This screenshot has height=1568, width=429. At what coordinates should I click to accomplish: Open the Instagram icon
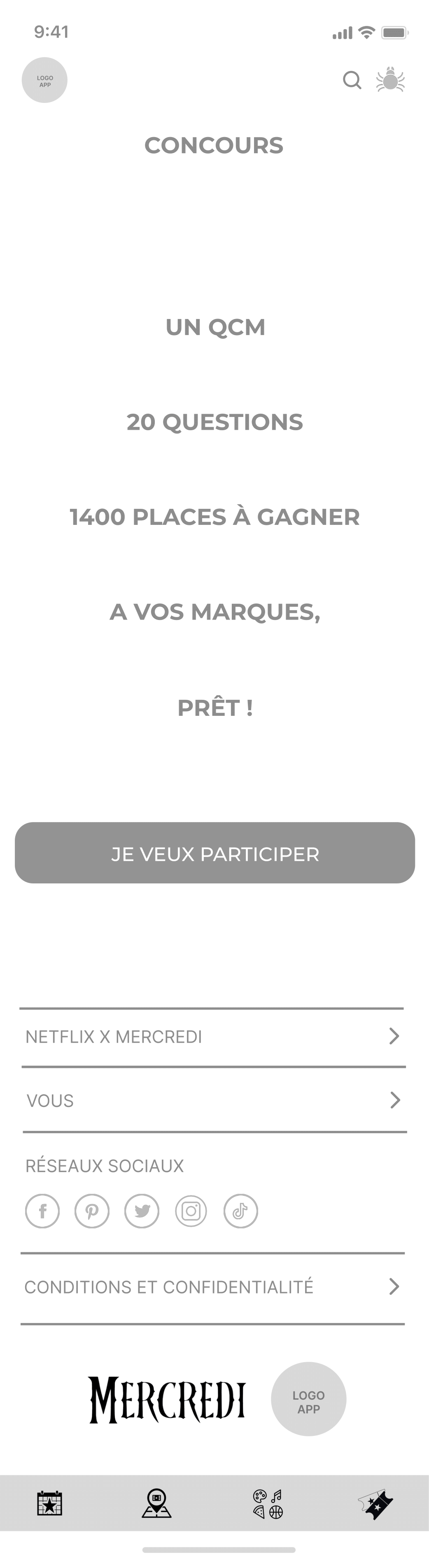[191, 1211]
